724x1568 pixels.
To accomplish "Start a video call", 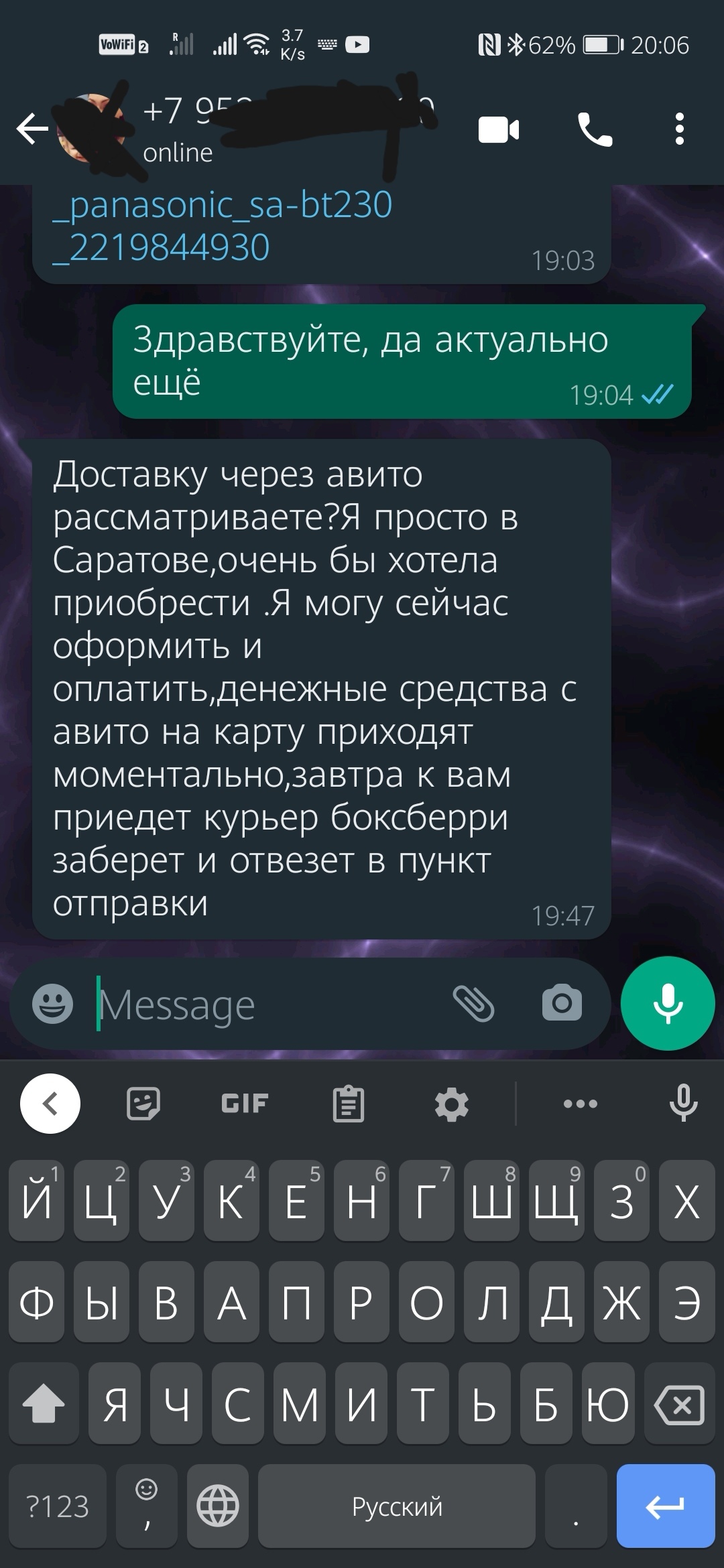I will coord(498,129).
